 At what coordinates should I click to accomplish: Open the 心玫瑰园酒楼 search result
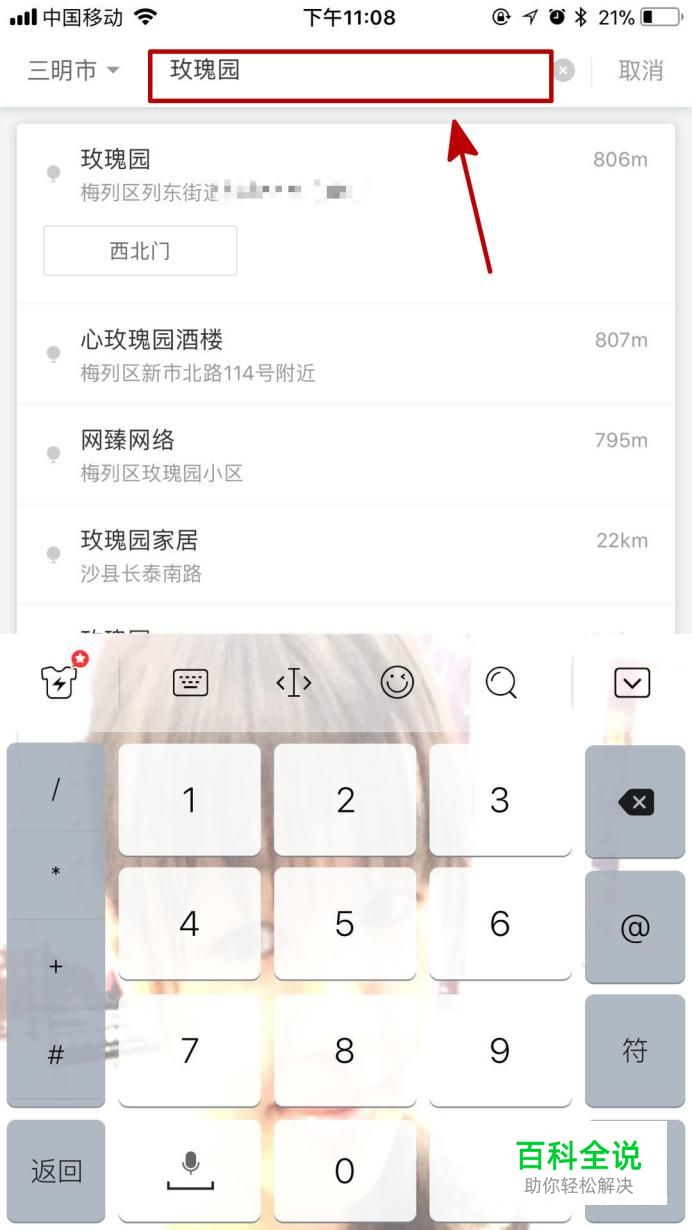[346, 355]
